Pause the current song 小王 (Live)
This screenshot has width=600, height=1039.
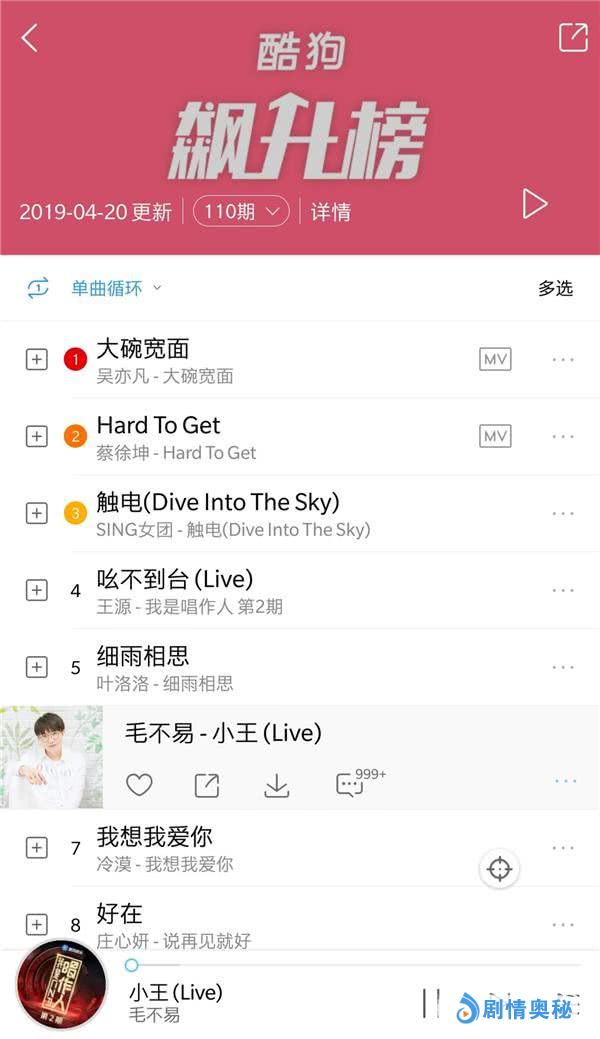[x=431, y=1001]
